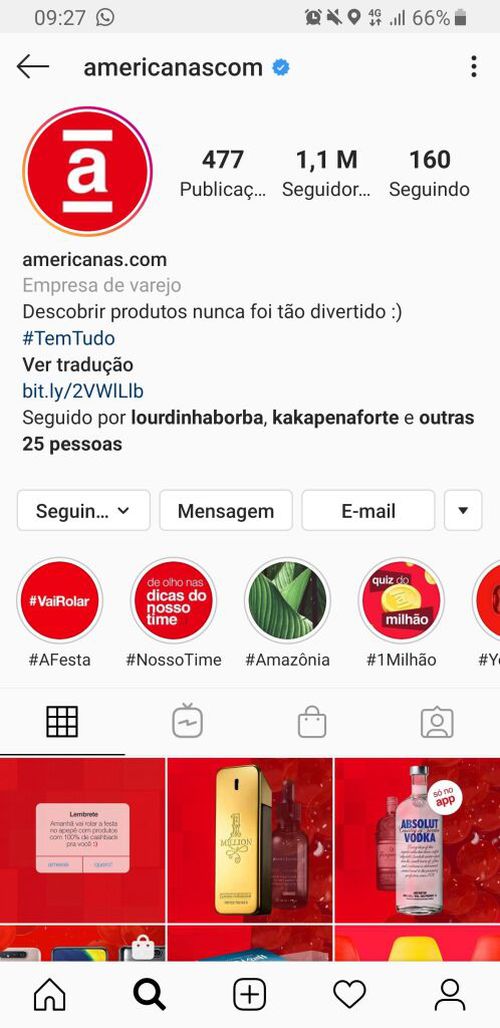This screenshot has height=1028, width=500.
Task: Tap the Mensagem button
Action: click(226, 511)
